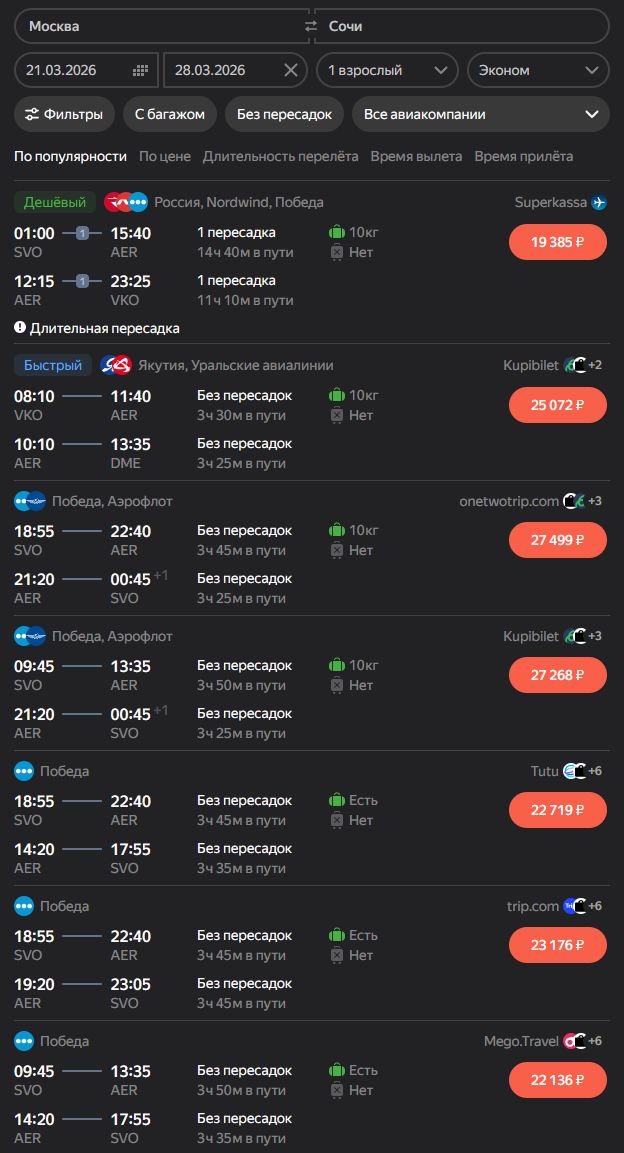Expand the Эконом class dropdown

(x=538, y=70)
